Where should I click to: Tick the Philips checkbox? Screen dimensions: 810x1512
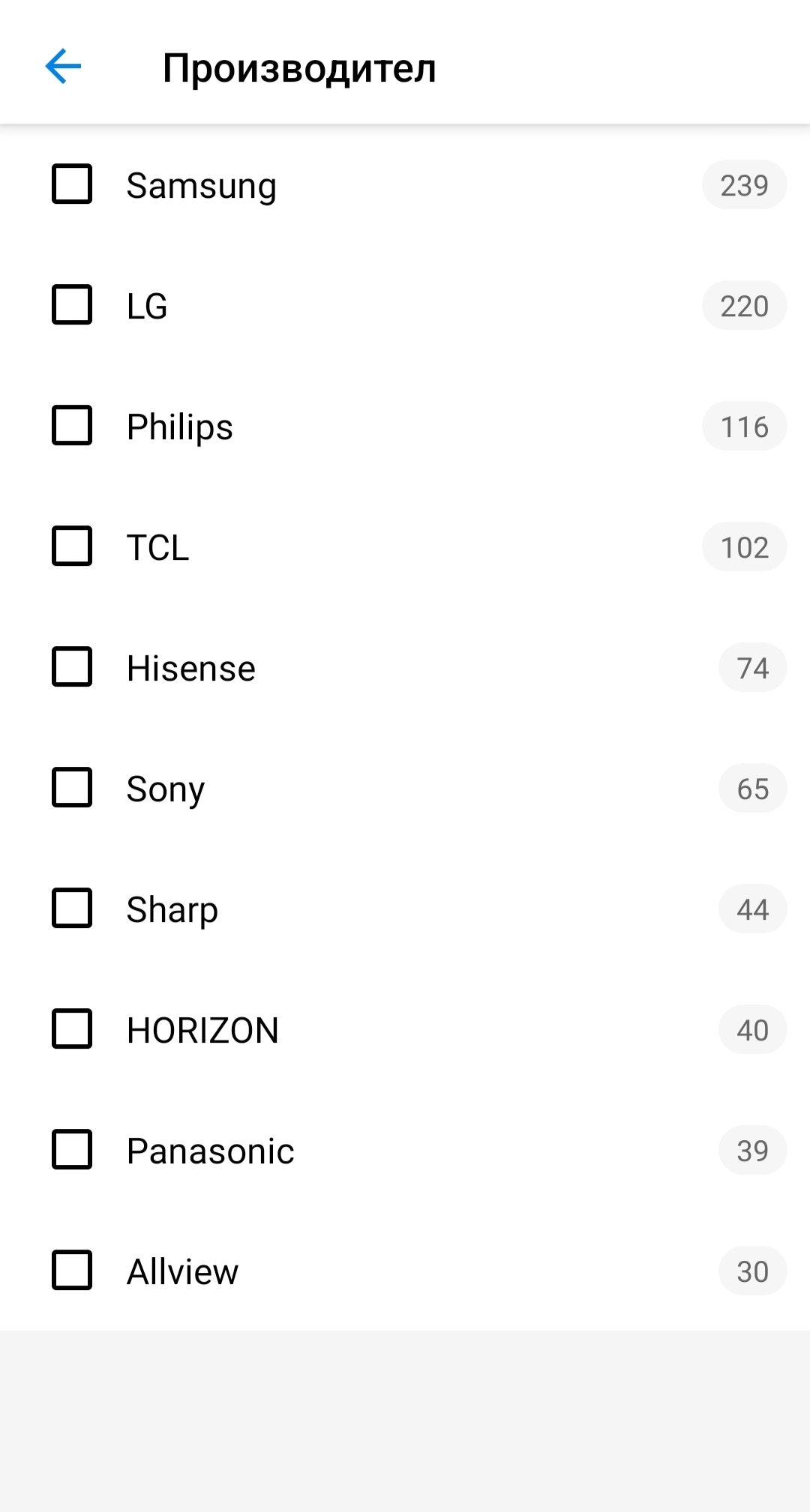(72, 426)
